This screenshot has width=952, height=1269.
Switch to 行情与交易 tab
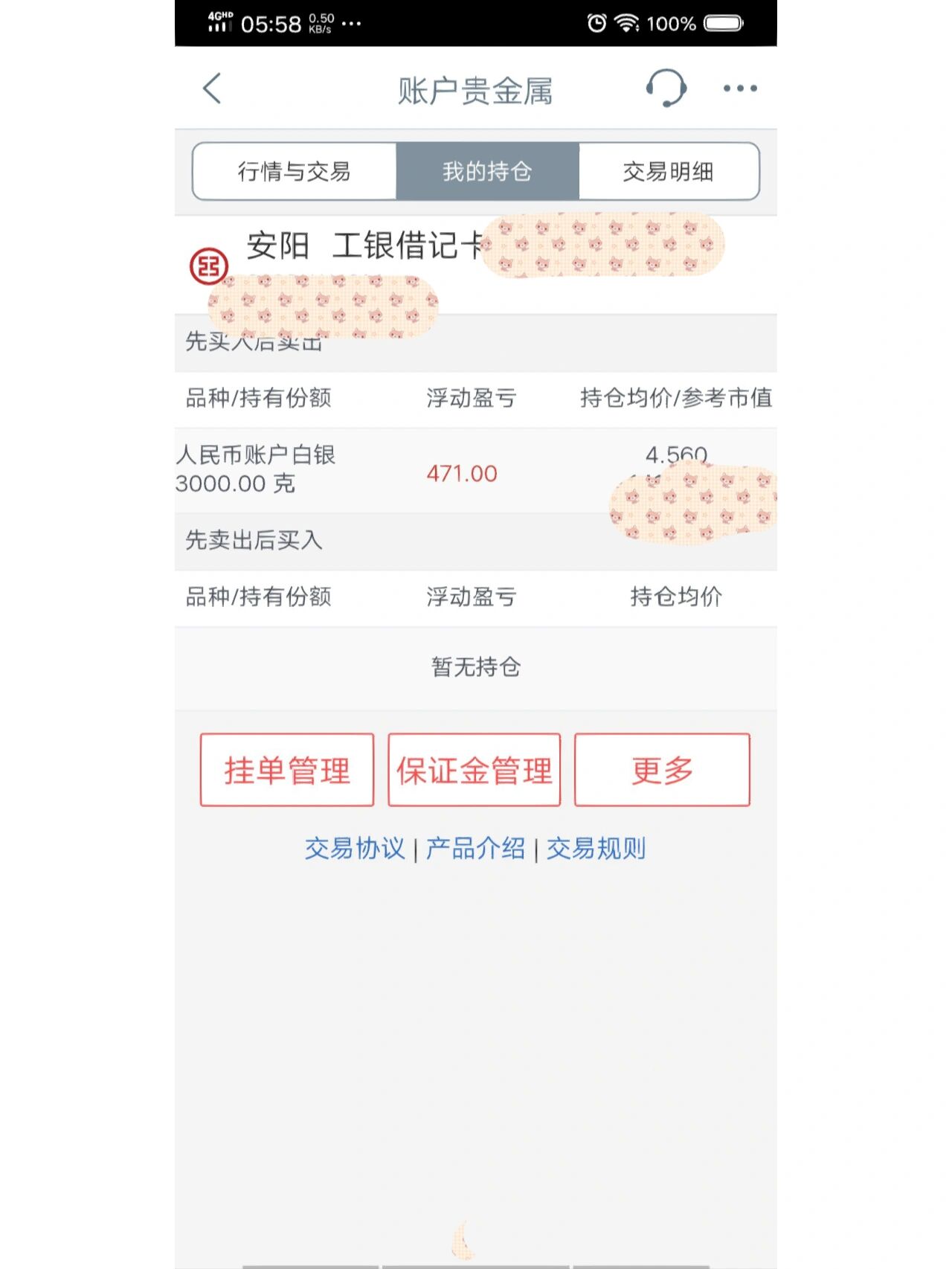tap(295, 172)
